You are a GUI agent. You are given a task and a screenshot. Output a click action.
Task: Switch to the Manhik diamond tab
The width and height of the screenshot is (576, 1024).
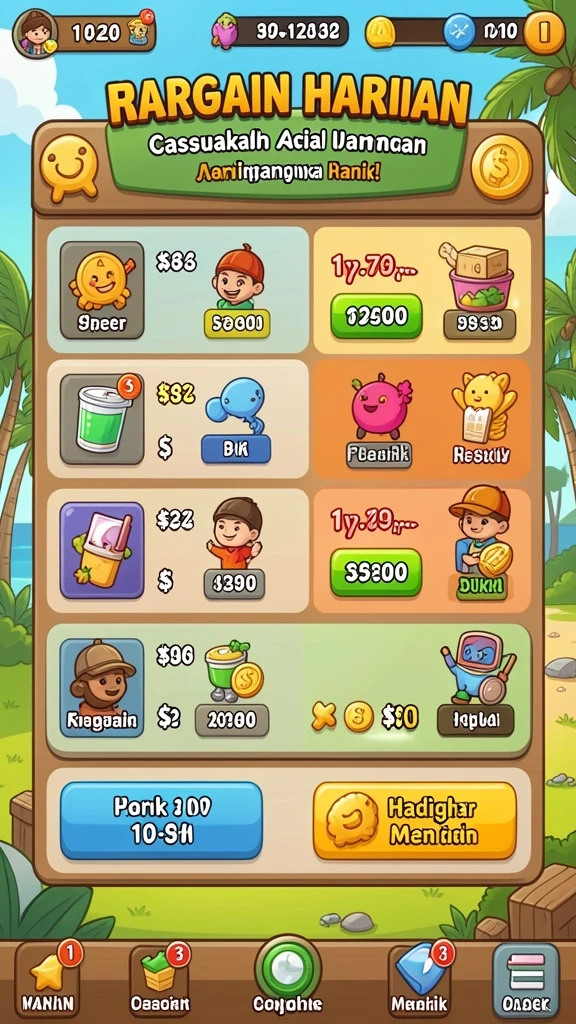(419, 981)
